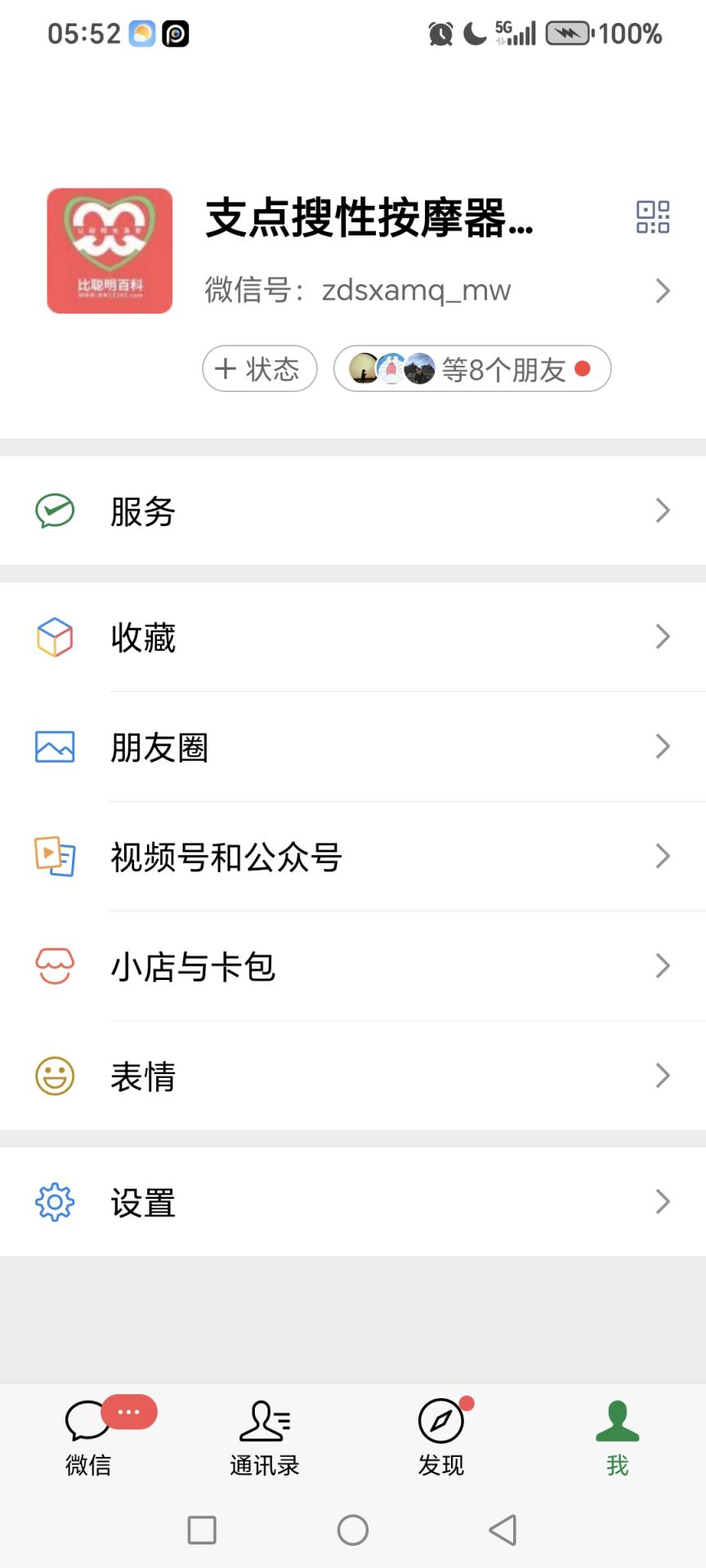This screenshot has width=706, height=1568.
Task: Open 设置 settings
Action: click(353, 1202)
